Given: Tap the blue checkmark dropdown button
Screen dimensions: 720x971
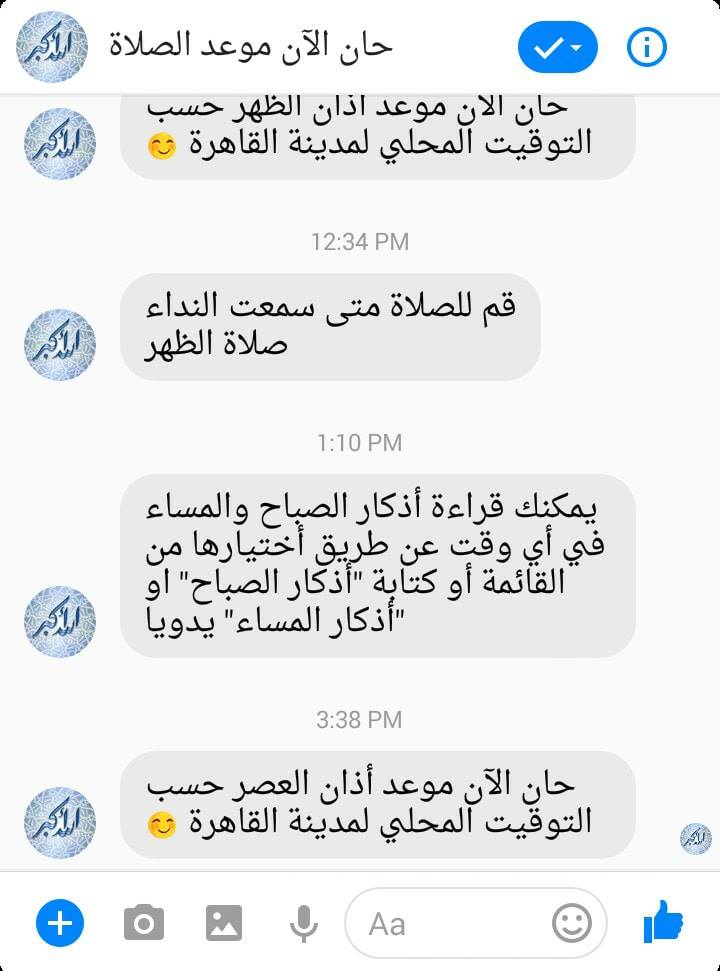Looking at the screenshot, I should (558, 47).
